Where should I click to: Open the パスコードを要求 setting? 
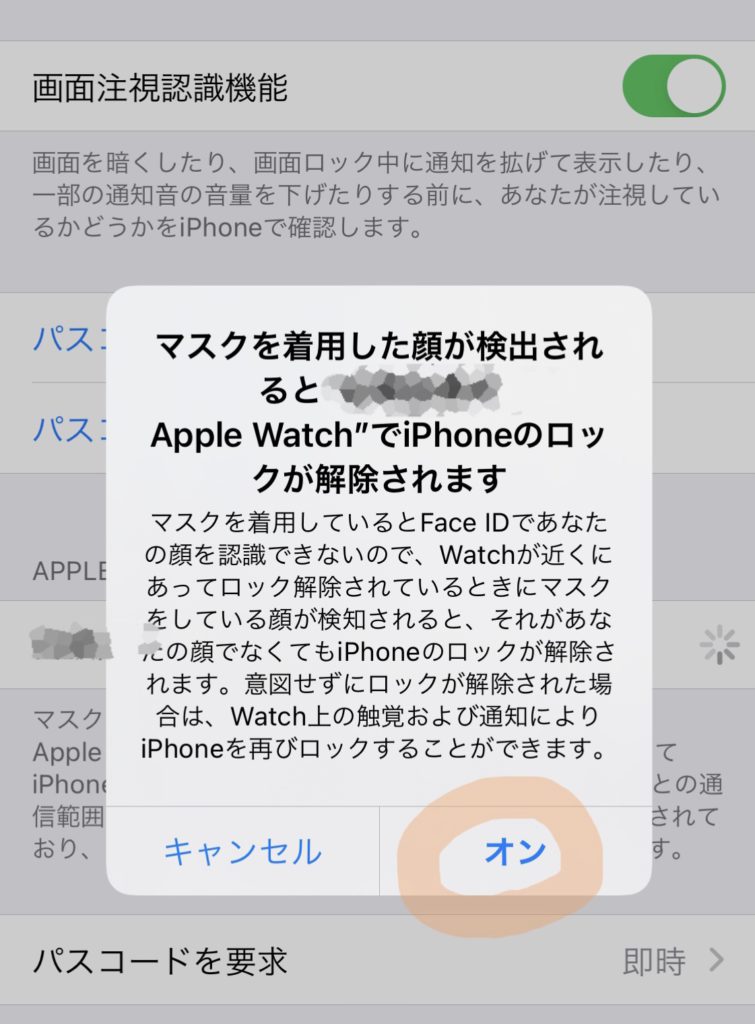click(377, 961)
